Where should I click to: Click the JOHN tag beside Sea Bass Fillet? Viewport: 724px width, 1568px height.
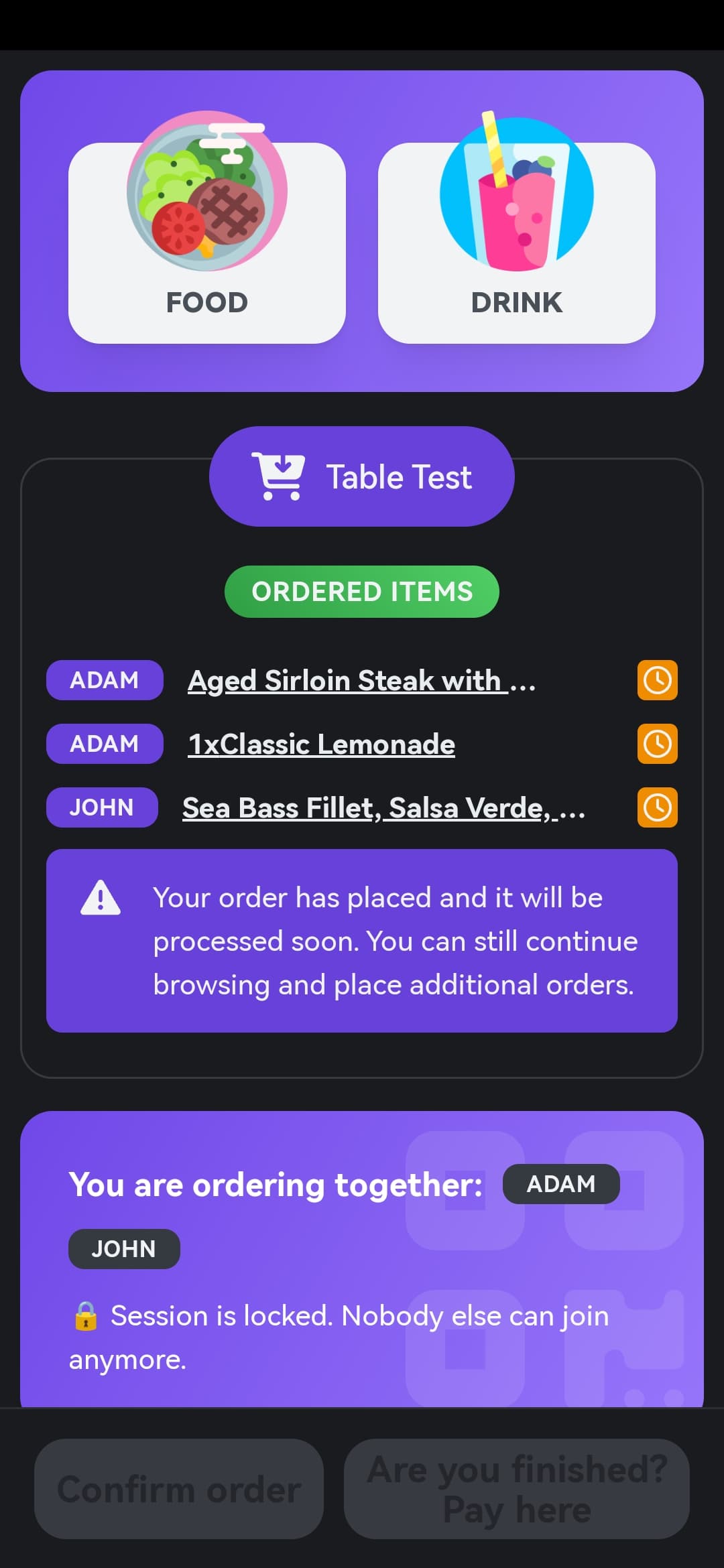102,807
